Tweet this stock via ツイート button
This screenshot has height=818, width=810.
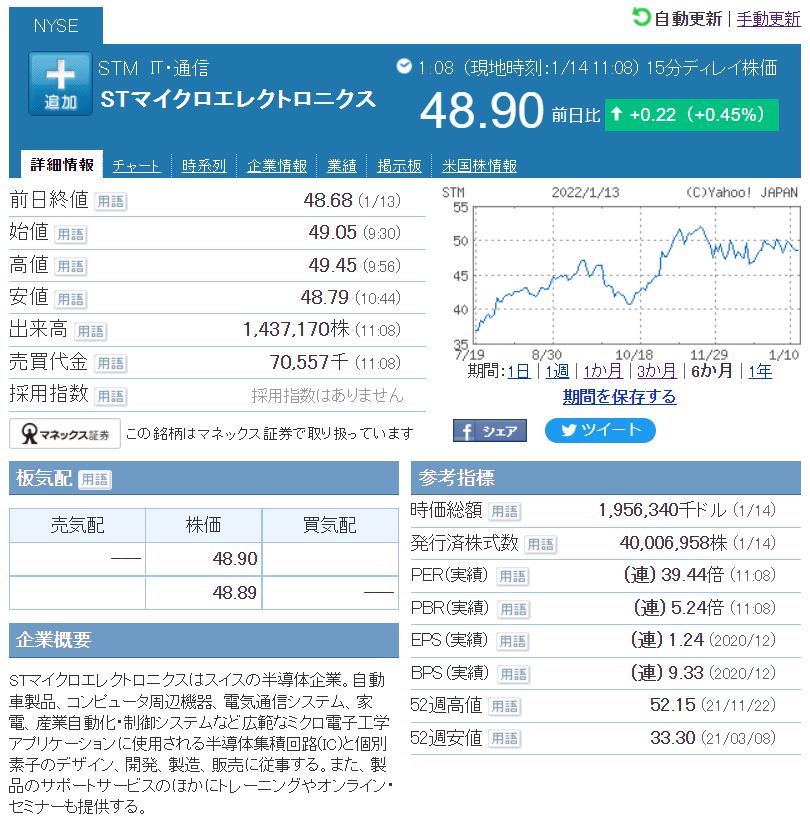[x=600, y=431]
